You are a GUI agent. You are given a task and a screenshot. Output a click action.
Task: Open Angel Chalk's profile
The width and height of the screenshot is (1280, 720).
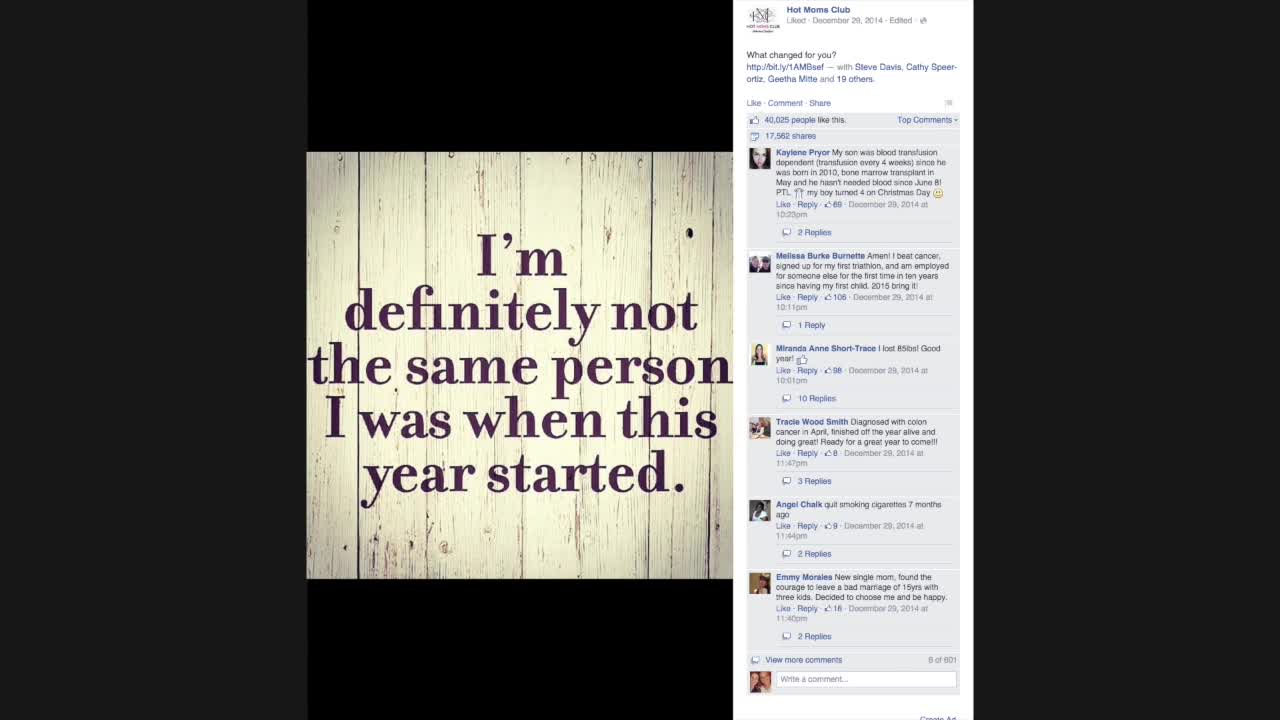tap(798, 505)
